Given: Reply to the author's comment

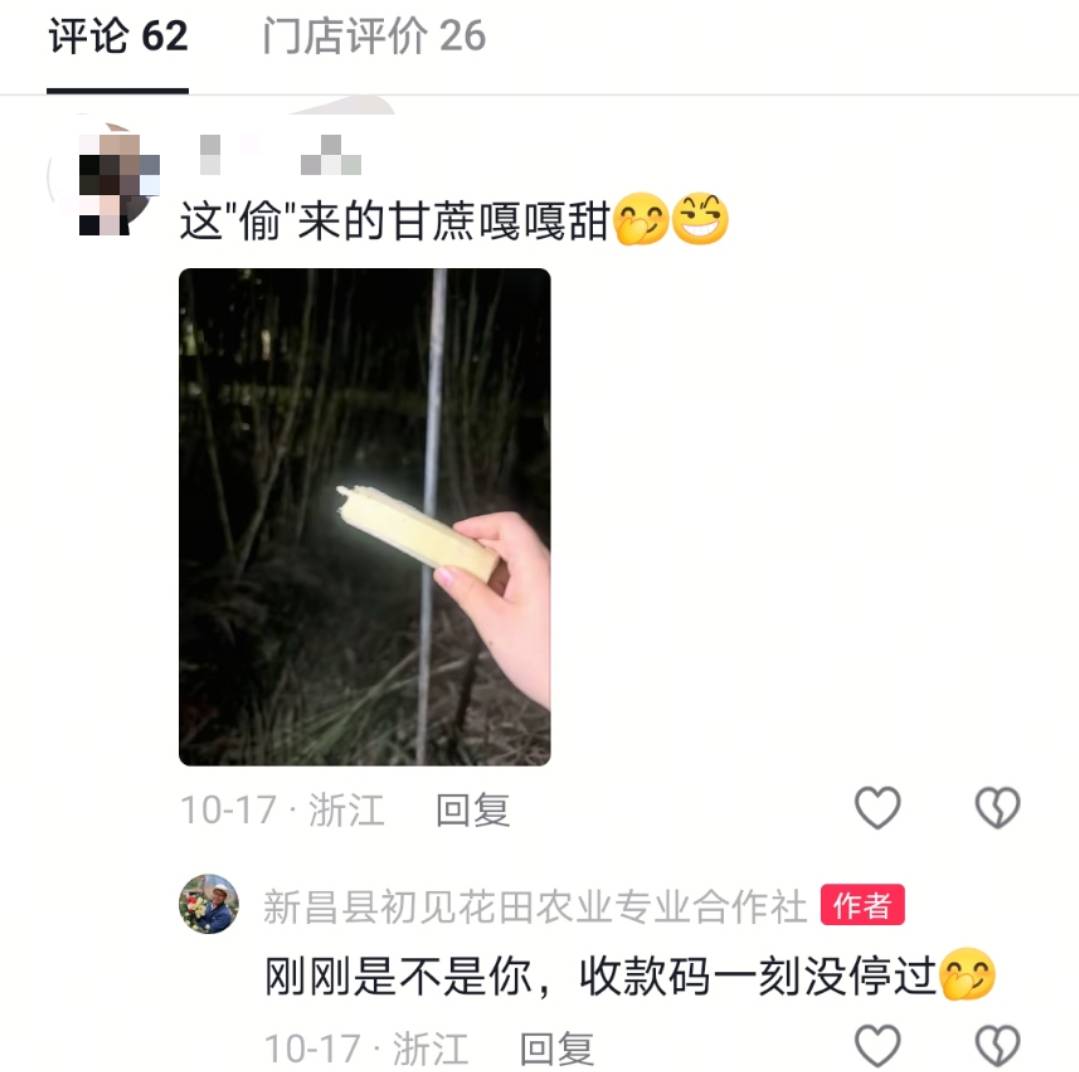Looking at the screenshot, I should [x=557, y=1049].
